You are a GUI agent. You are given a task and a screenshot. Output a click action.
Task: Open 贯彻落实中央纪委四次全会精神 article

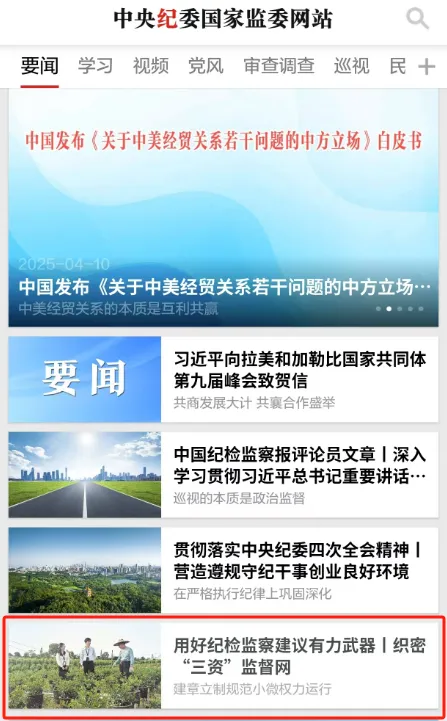click(224, 570)
